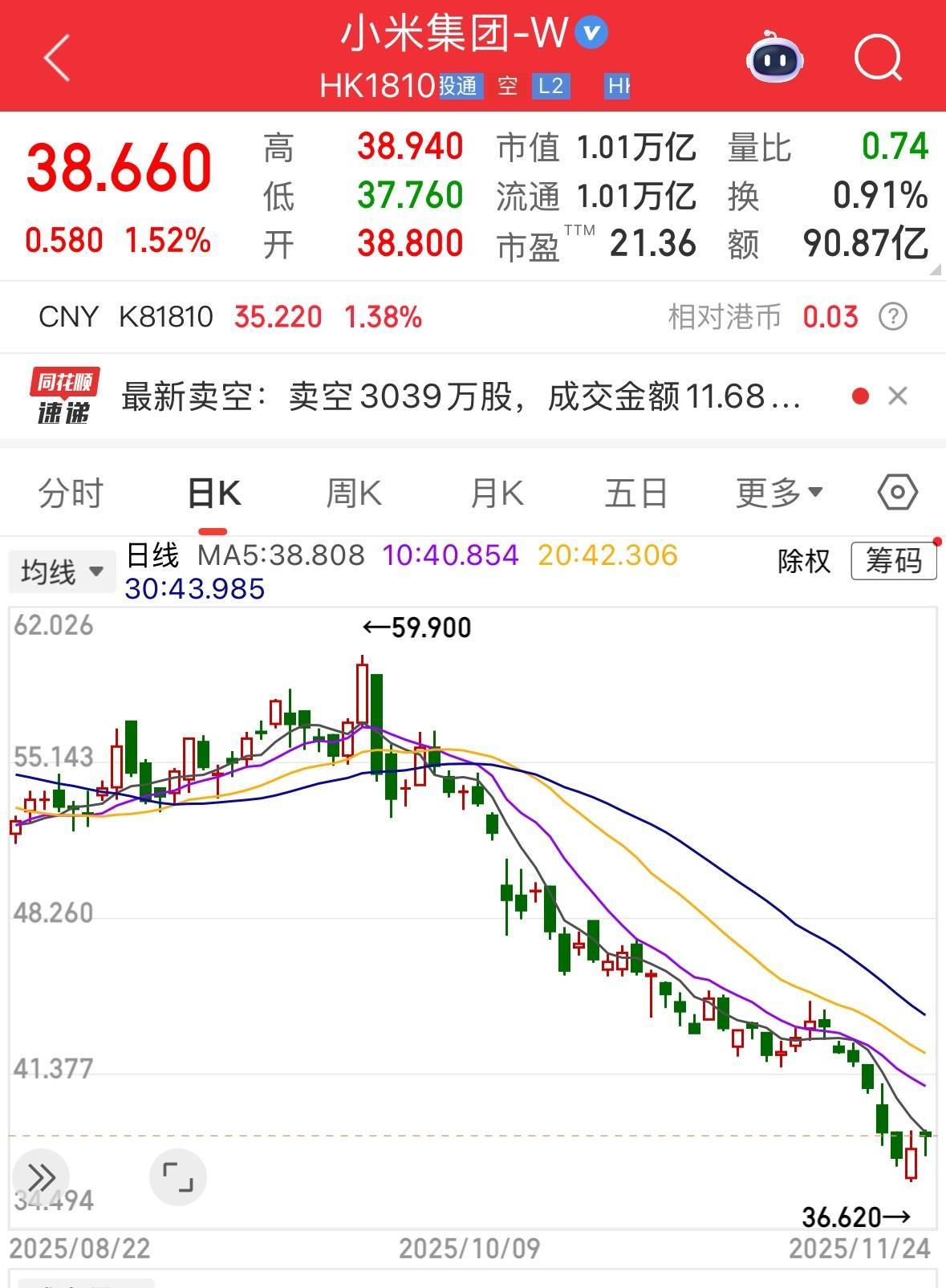Open the help icon beside 相对港币

tap(893, 317)
